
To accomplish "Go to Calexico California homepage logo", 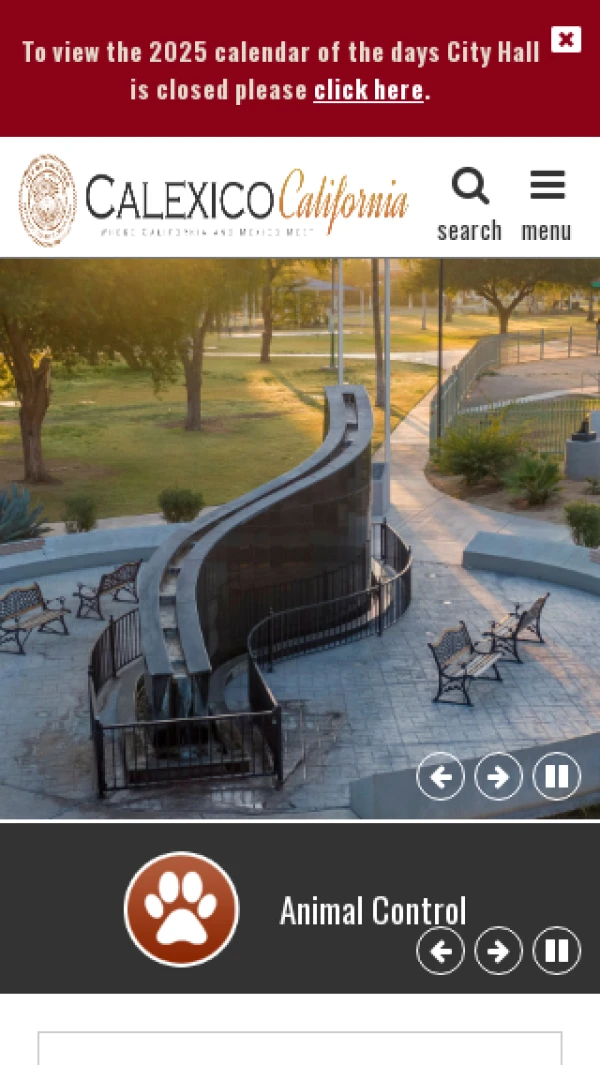I will tap(214, 200).
